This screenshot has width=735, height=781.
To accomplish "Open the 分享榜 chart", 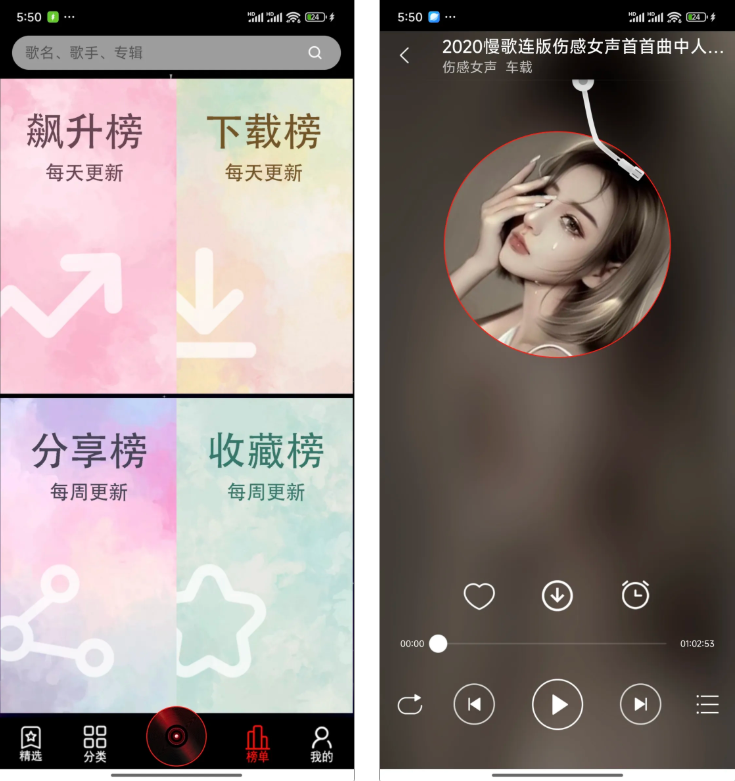I will [87, 555].
